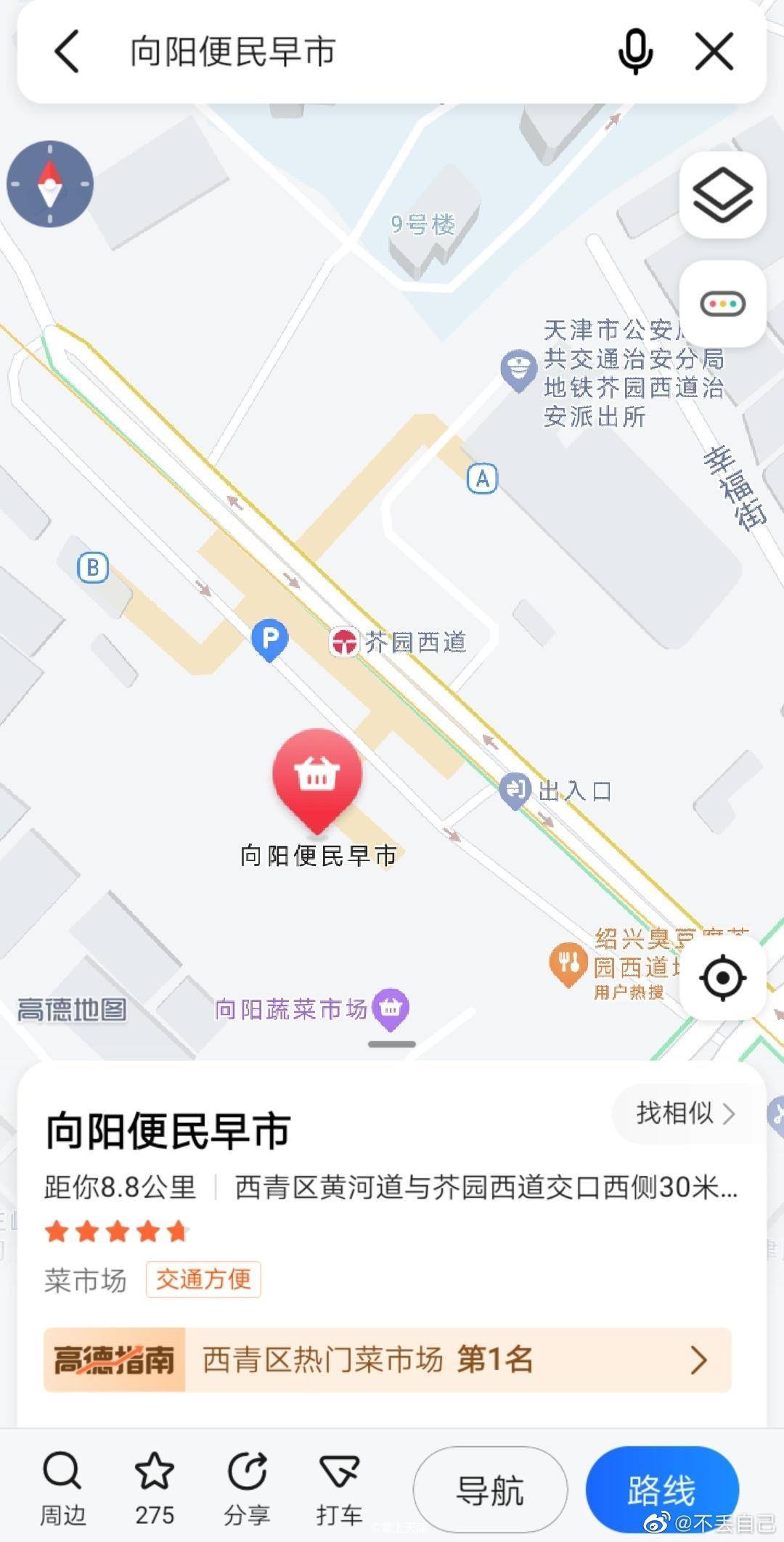This screenshot has width=784, height=1542.
Task: Toggle the colorful dots report panel
Action: coord(722,303)
